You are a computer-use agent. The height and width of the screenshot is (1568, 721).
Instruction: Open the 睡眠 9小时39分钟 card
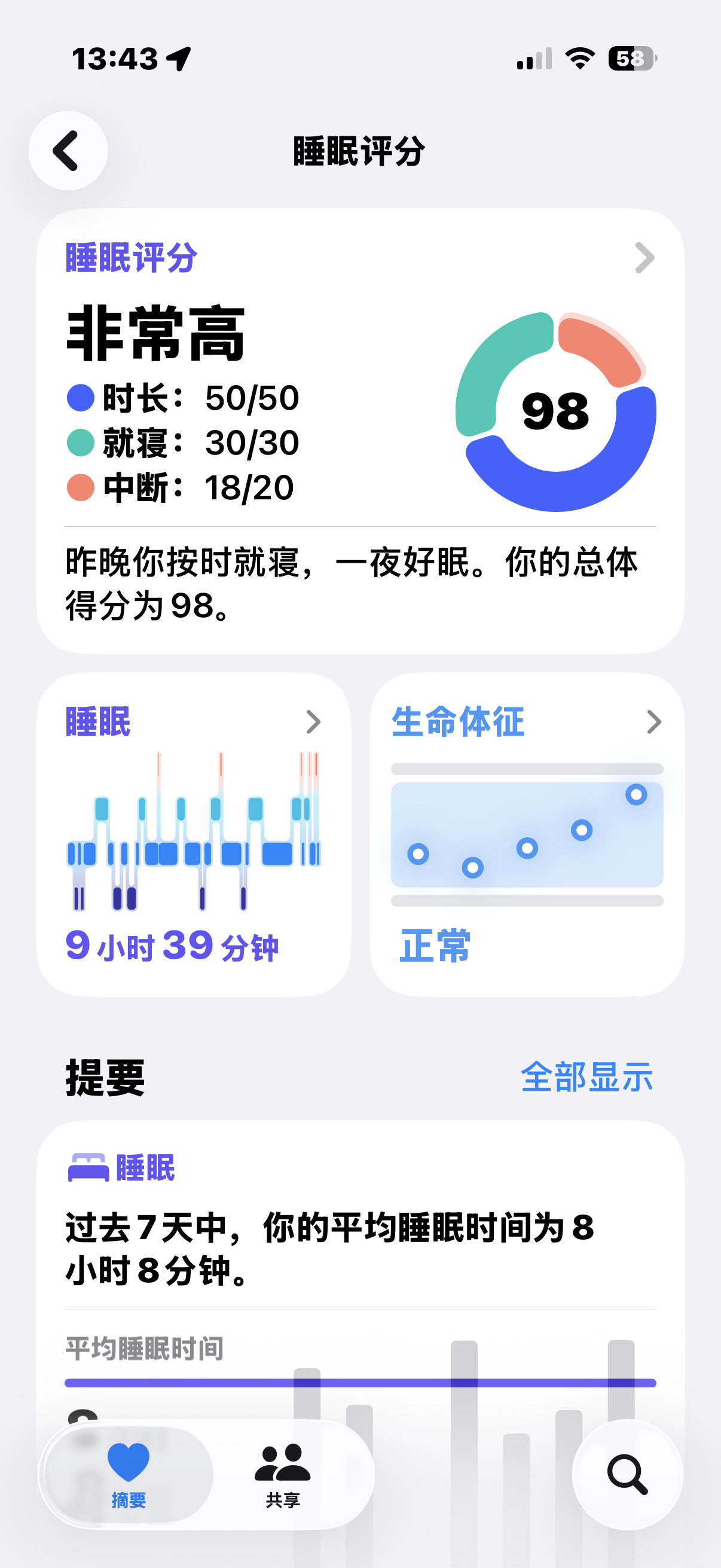[x=194, y=834]
